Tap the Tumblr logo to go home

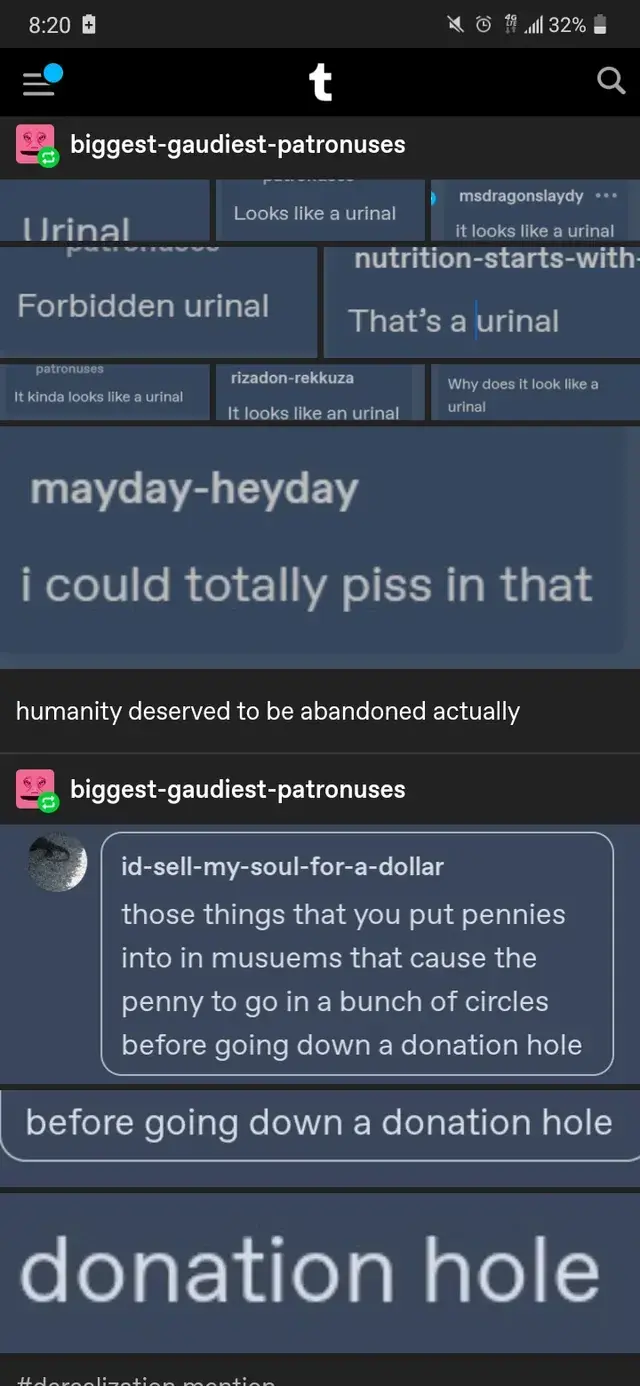coord(320,82)
